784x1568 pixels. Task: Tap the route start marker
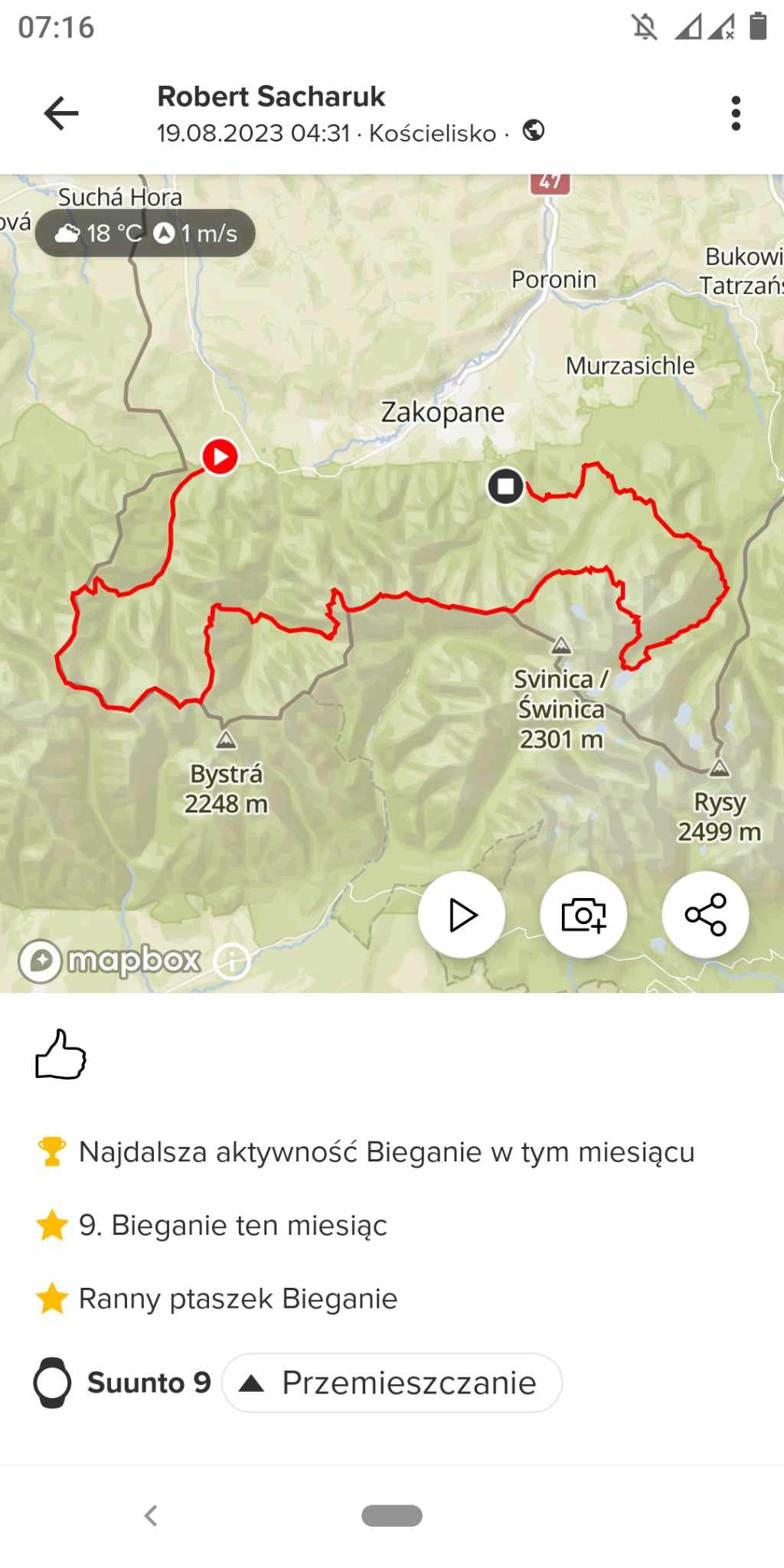[220, 456]
